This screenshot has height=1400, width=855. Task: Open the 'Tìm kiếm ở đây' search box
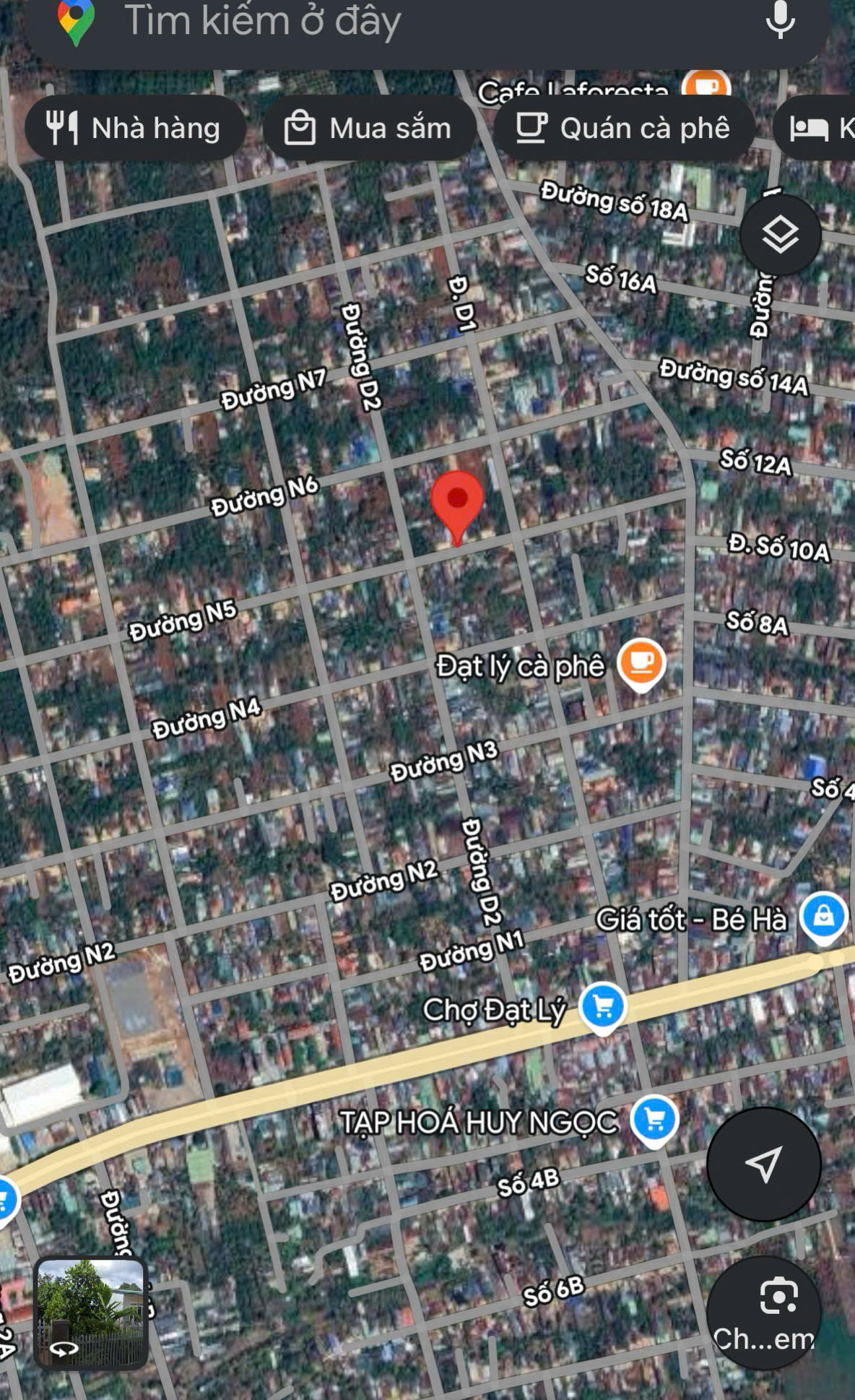point(404,22)
